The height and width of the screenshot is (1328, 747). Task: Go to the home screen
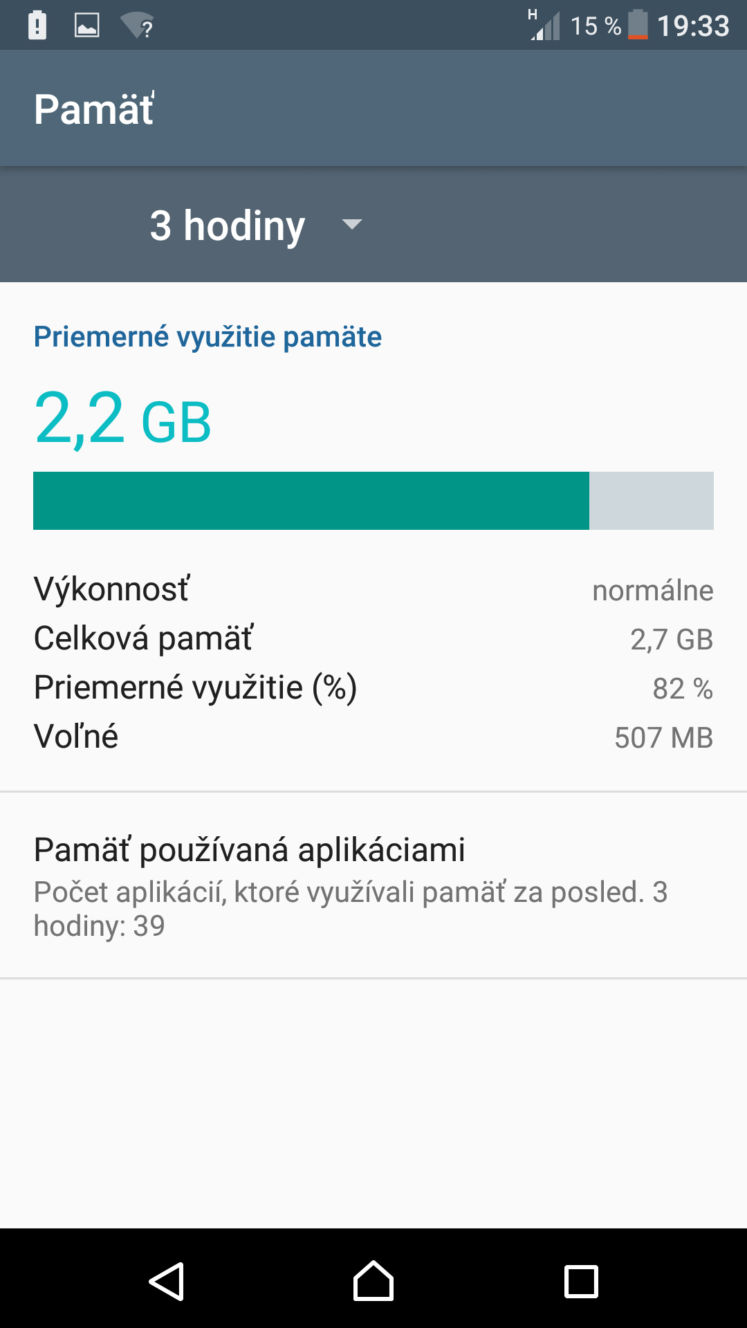[373, 1280]
